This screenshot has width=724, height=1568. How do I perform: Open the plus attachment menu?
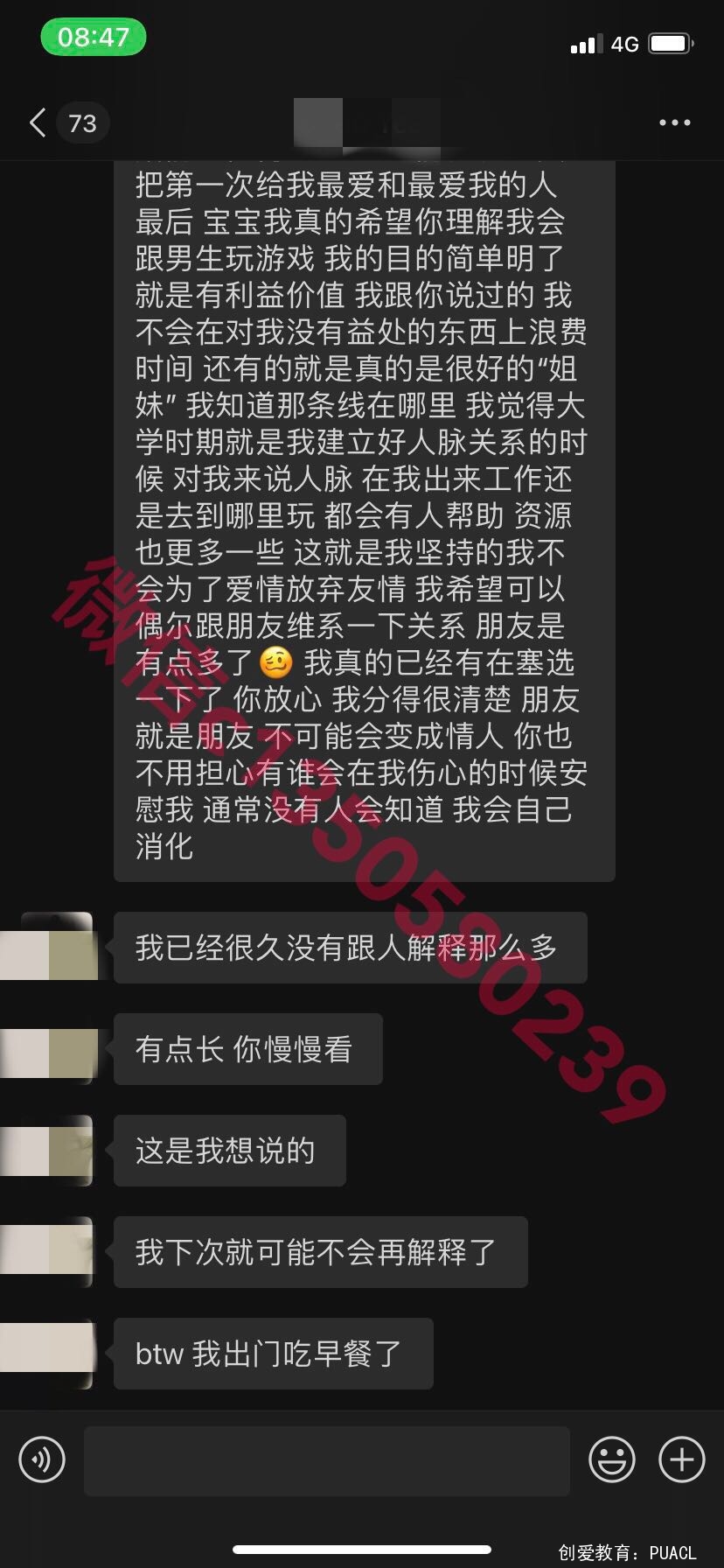[x=681, y=1459]
